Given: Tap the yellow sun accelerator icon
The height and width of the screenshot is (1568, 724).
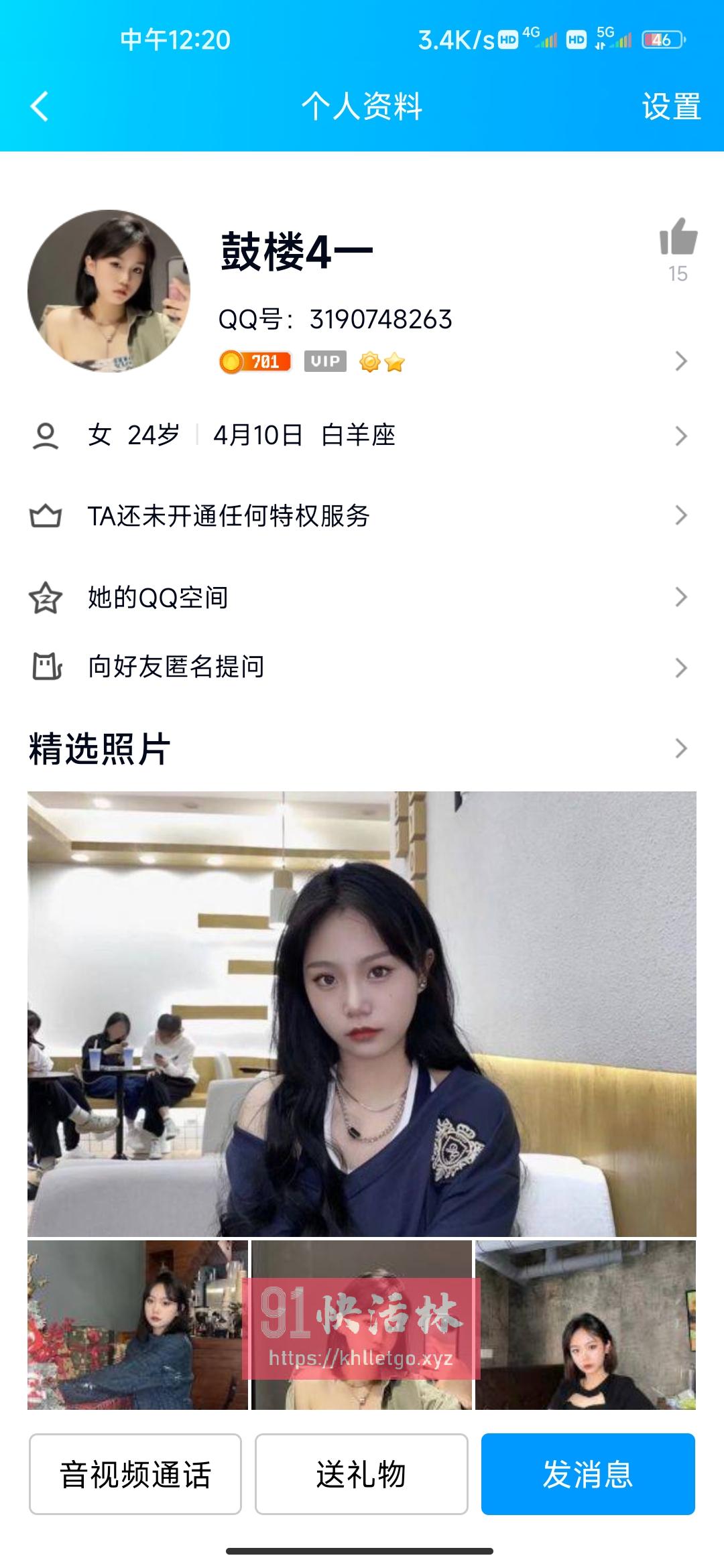Looking at the screenshot, I should click(369, 362).
